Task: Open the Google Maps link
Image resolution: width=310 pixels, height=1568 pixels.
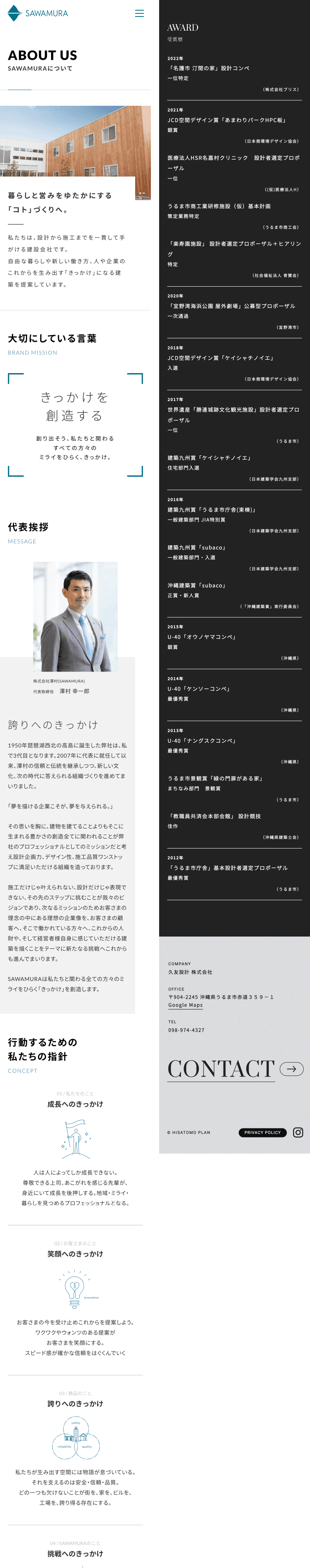Action: click(x=185, y=1006)
